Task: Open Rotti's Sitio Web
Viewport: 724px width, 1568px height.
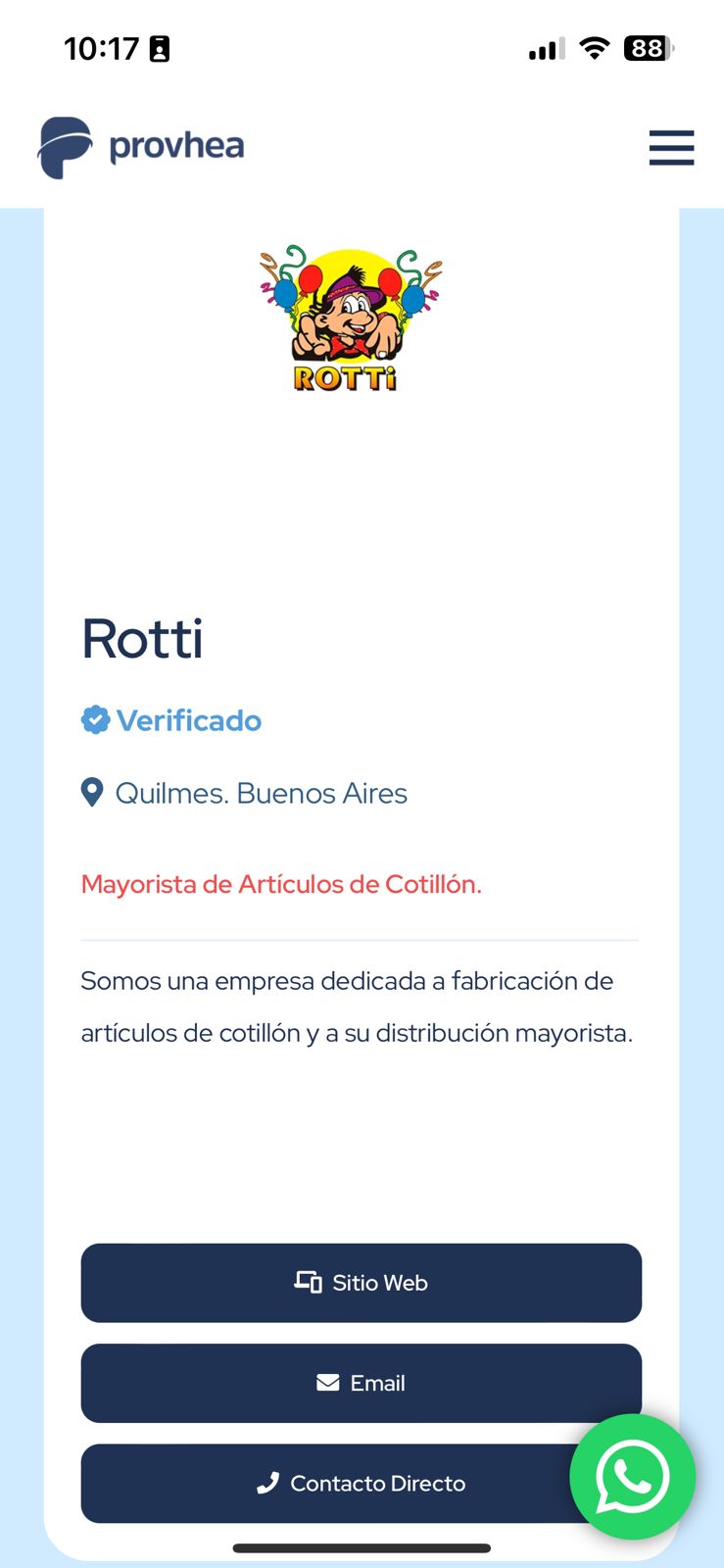Action: 361,1283
